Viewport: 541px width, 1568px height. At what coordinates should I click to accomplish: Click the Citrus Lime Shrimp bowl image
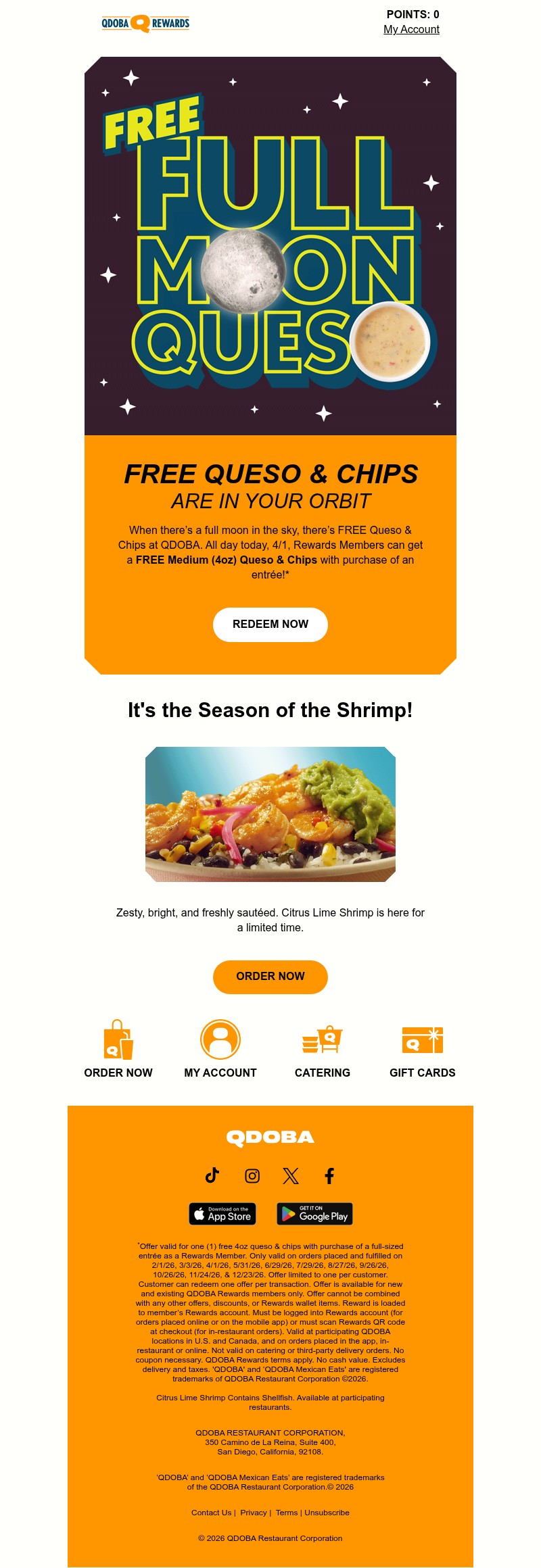[270, 812]
